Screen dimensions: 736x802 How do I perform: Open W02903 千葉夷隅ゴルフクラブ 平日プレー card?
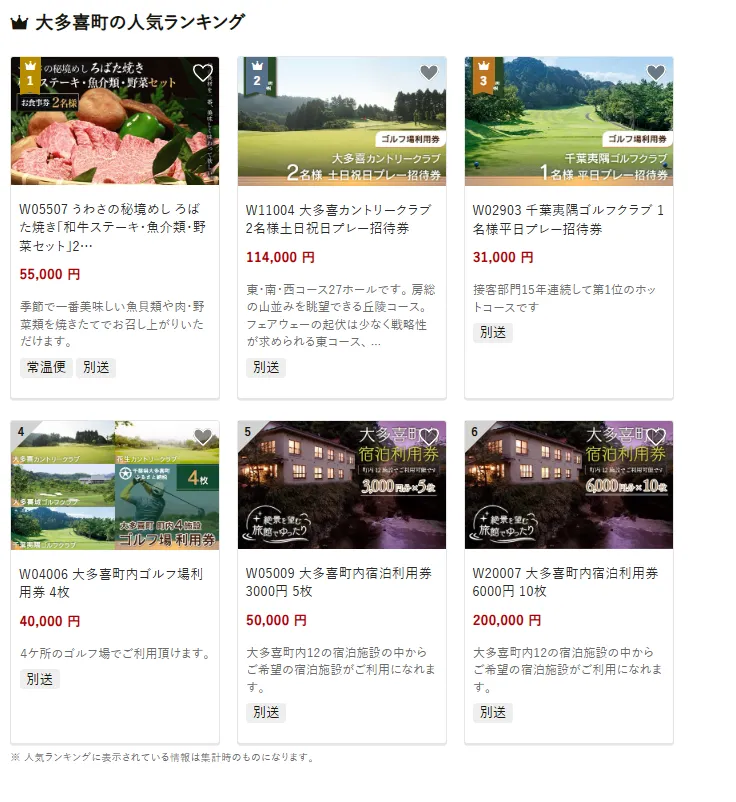[x=568, y=220]
